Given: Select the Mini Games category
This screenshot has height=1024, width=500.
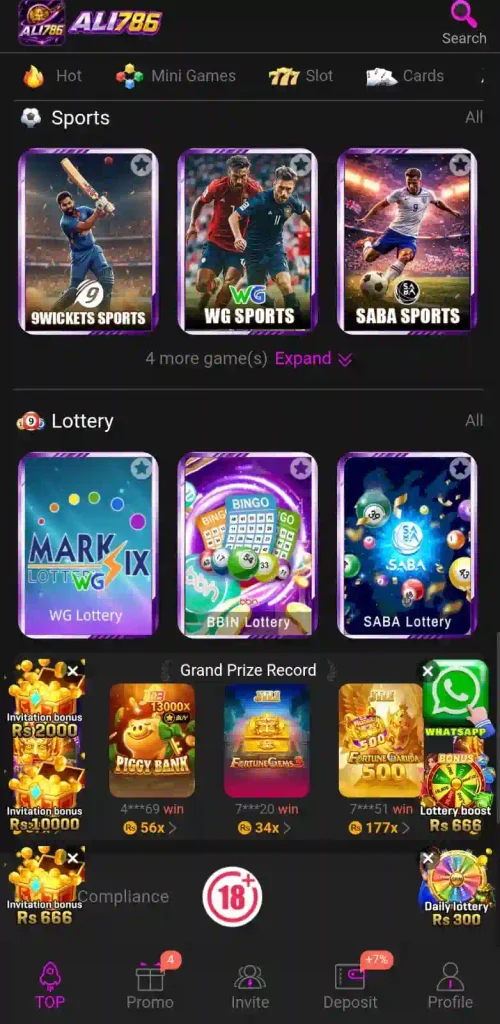Looking at the screenshot, I should tap(176, 76).
